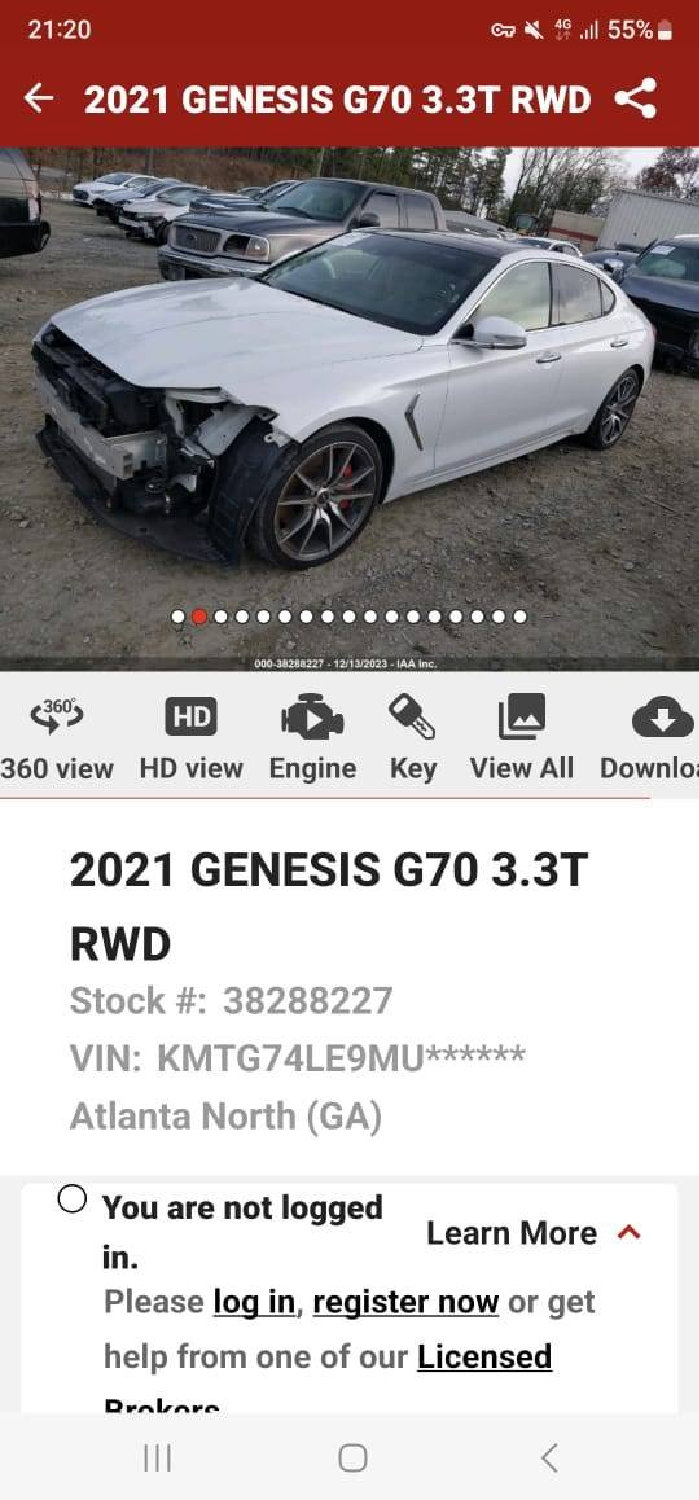The image size is (699, 1500).
Task: View the Engine media
Action: click(x=312, y=738)
